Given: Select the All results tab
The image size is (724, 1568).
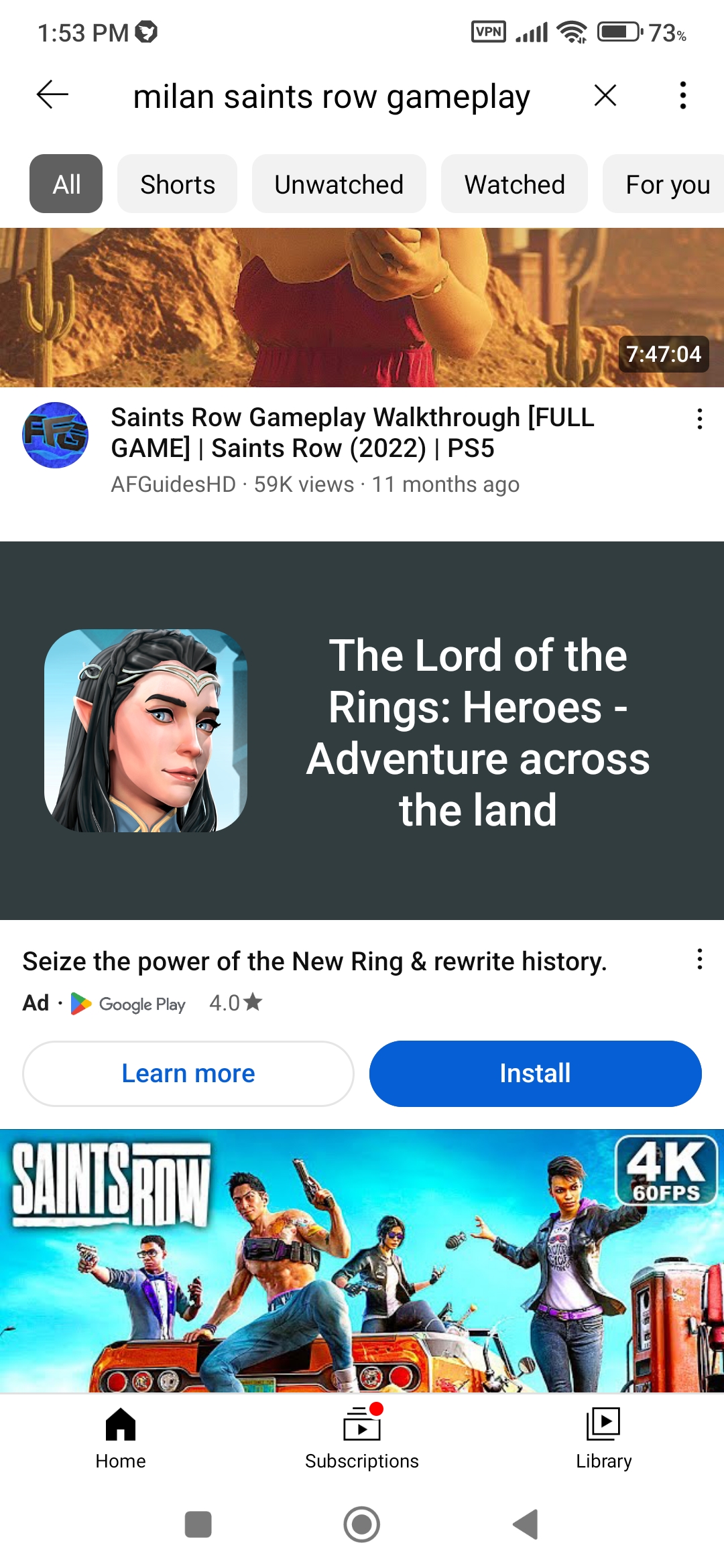Looking at the screenshot, I should click(65, 184).
